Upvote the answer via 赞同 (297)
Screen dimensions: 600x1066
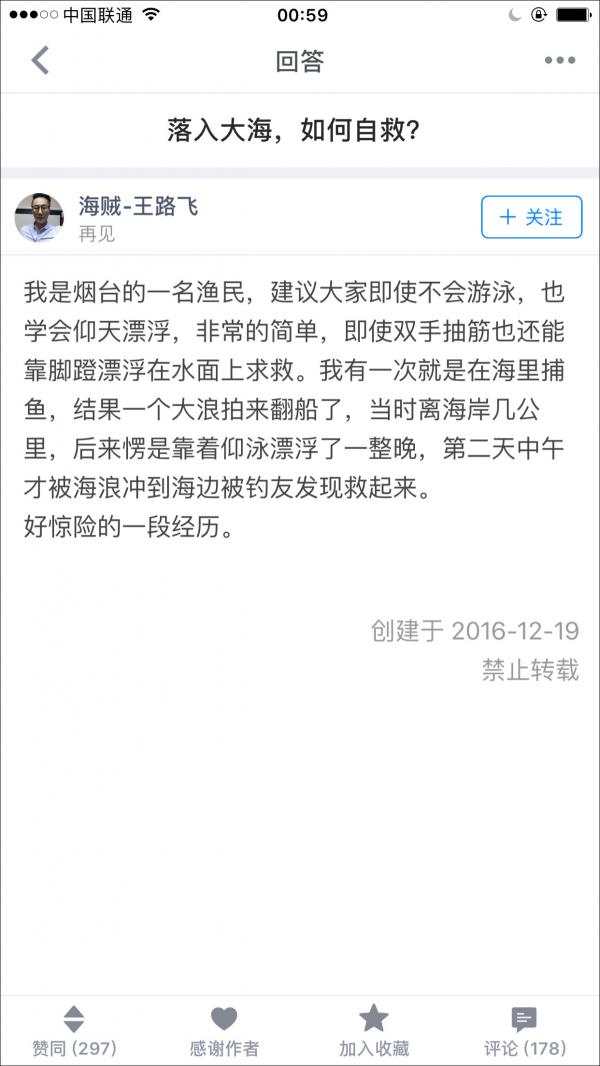point(74,1031)
